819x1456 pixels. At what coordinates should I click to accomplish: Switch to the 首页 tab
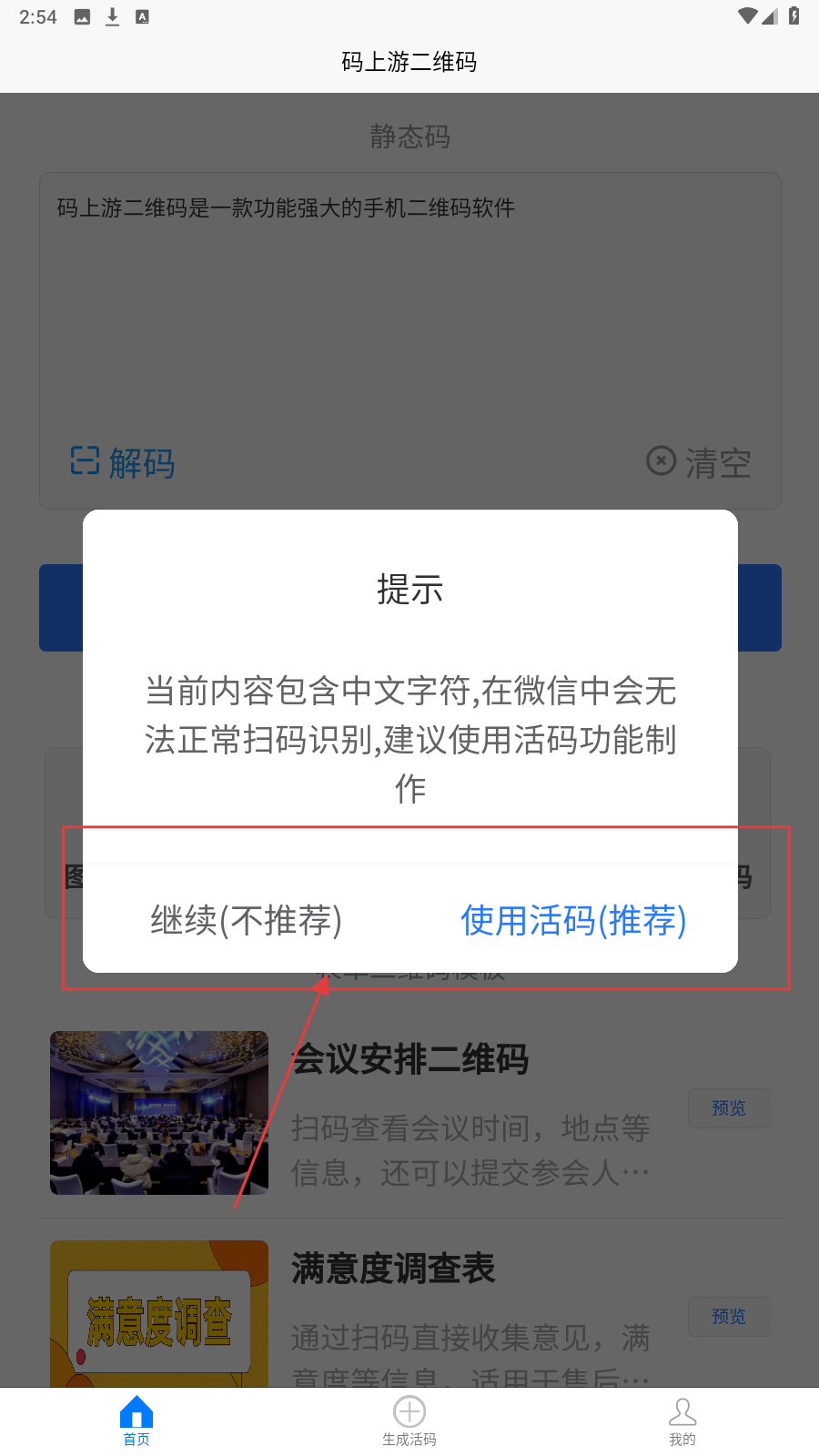click(136, 1421)
